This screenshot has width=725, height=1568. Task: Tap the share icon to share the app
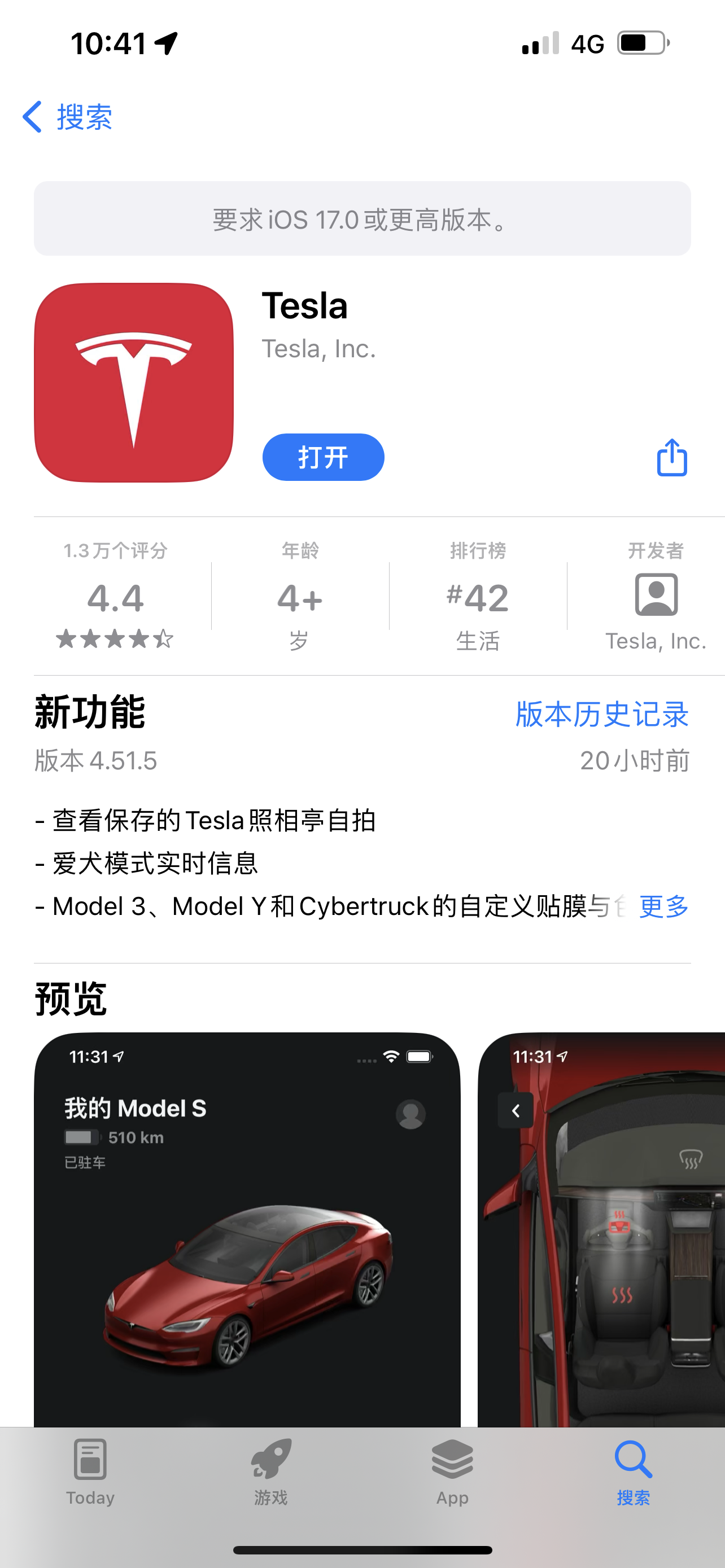click(671, 457)
